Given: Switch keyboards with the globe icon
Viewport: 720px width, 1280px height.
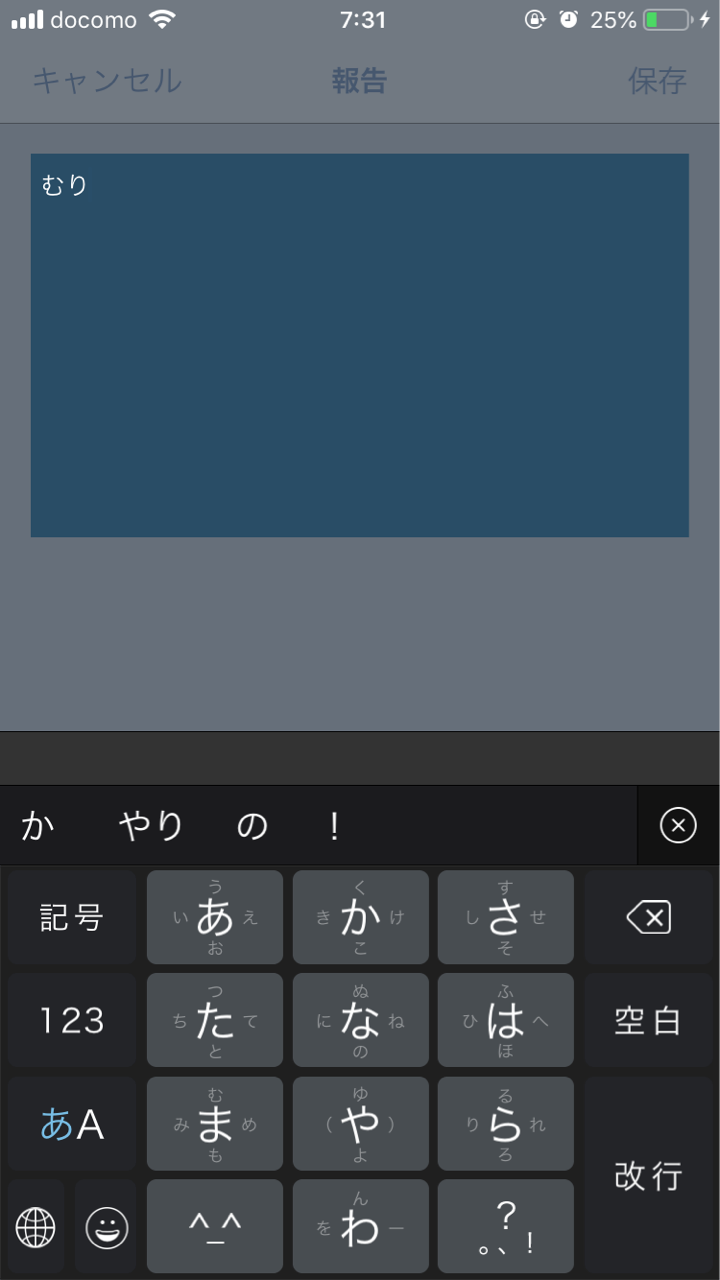Looking at the screenshot, I should [x=36, y=1227].
